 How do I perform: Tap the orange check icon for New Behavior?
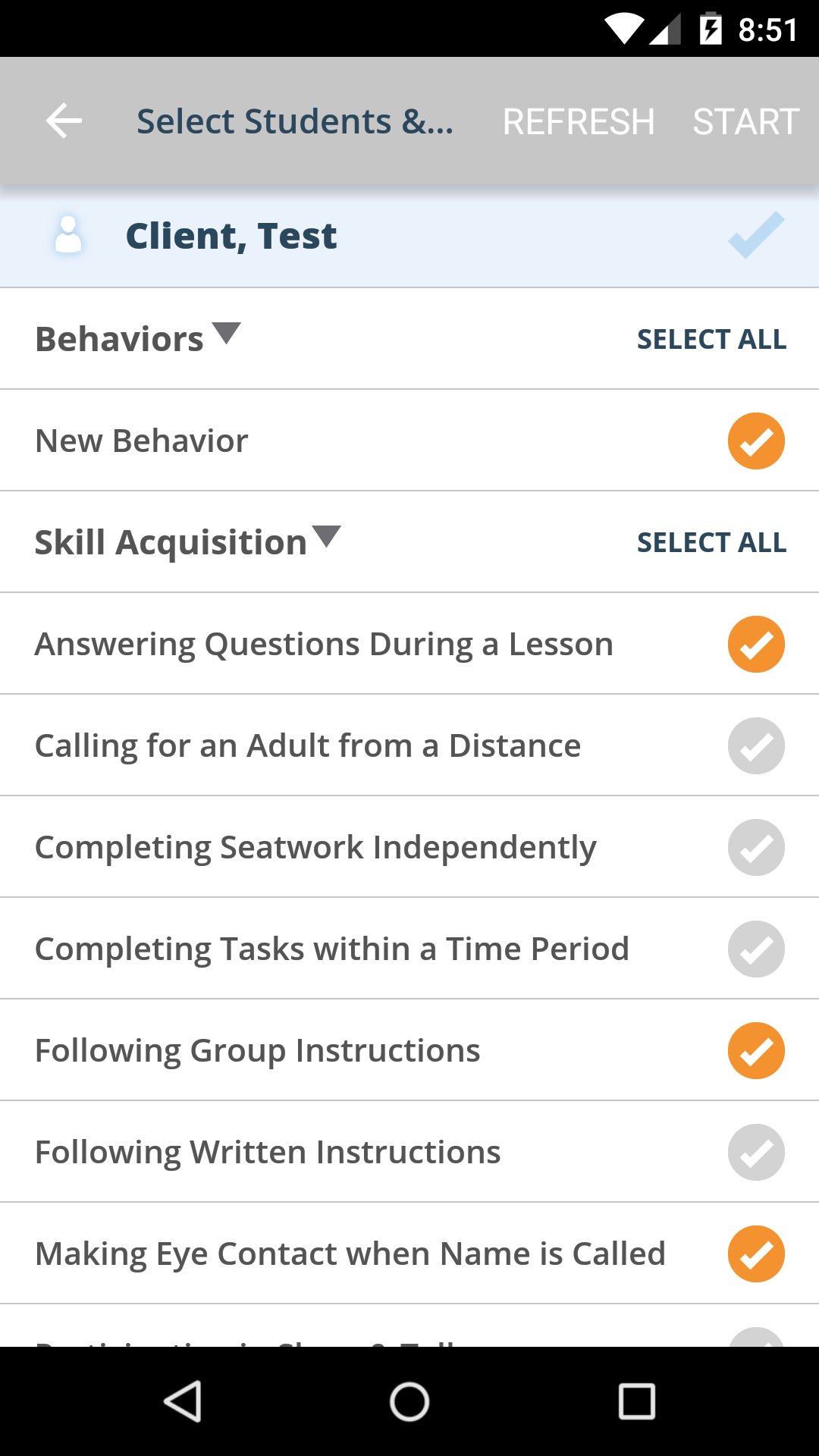point(756,440)
